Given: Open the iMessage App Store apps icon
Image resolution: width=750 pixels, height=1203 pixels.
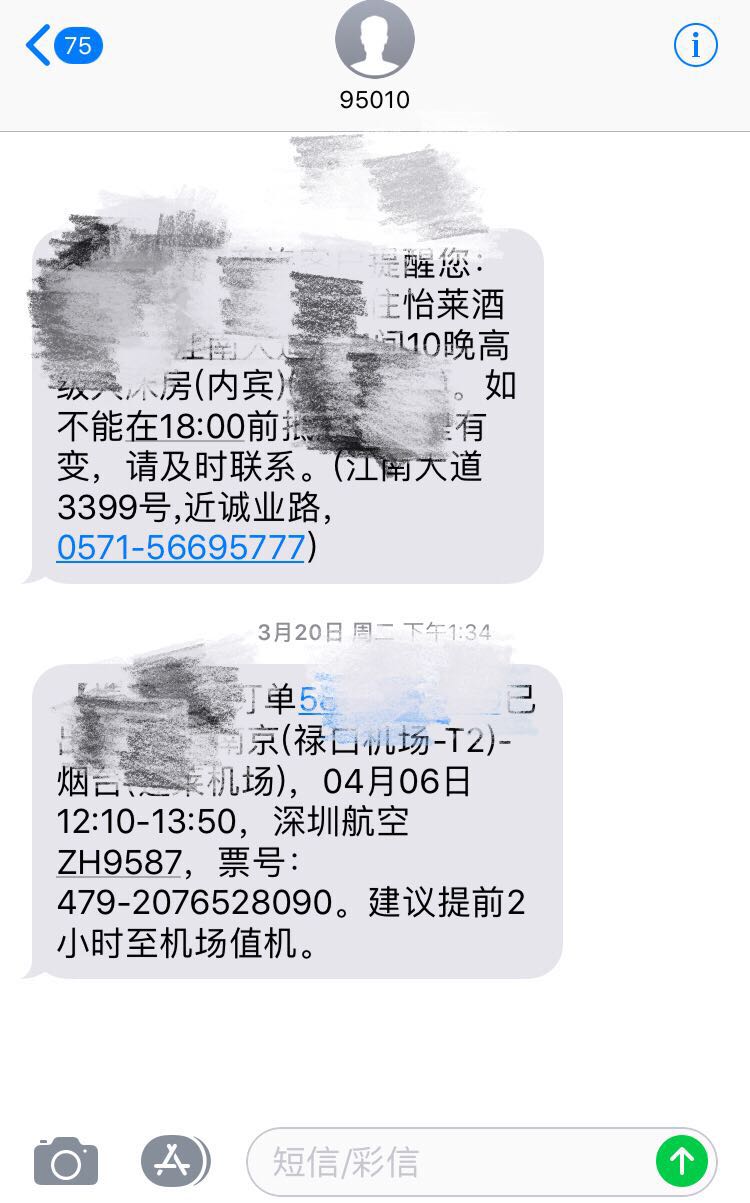Looking at the screenshot, I should click(x=176, y=1160).
